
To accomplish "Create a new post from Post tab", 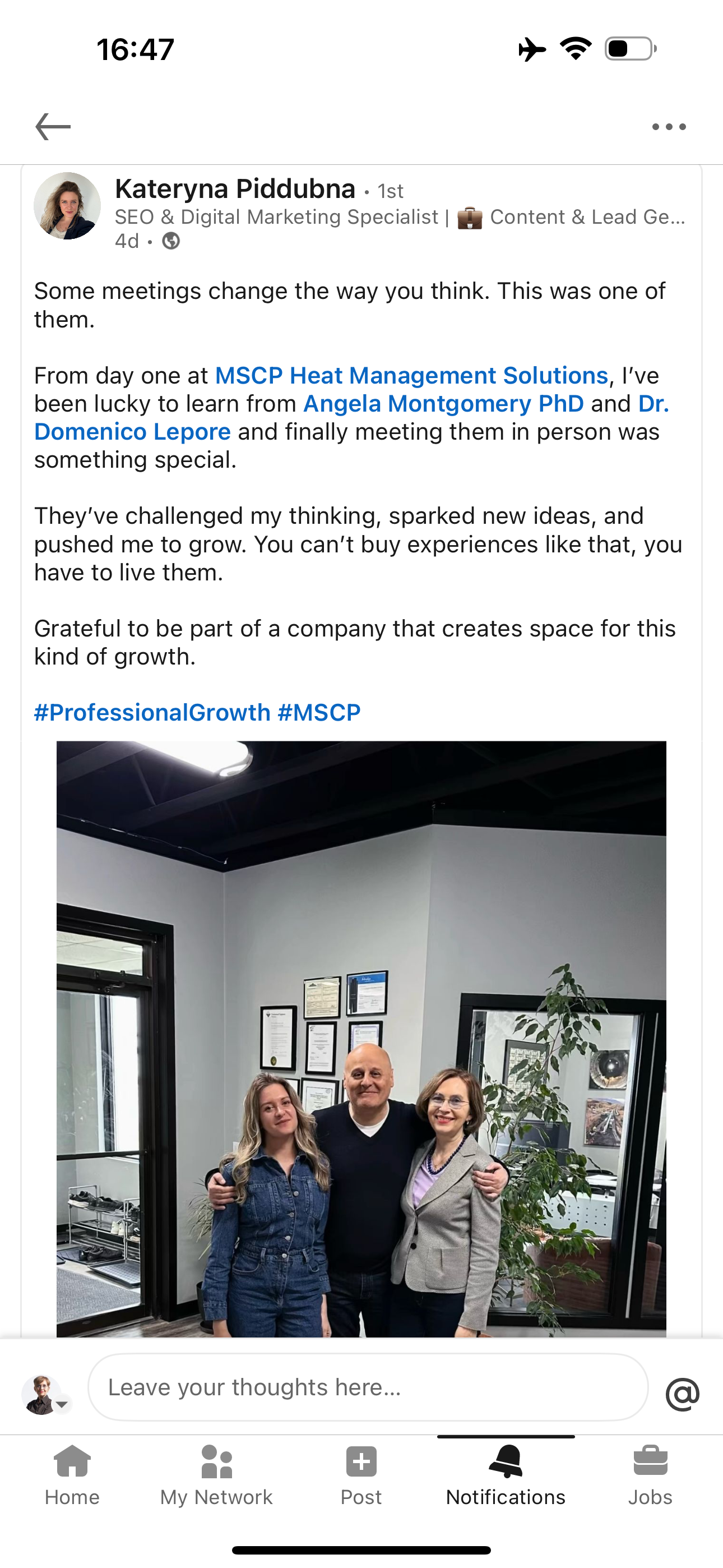I will (x=361, y=1474).
